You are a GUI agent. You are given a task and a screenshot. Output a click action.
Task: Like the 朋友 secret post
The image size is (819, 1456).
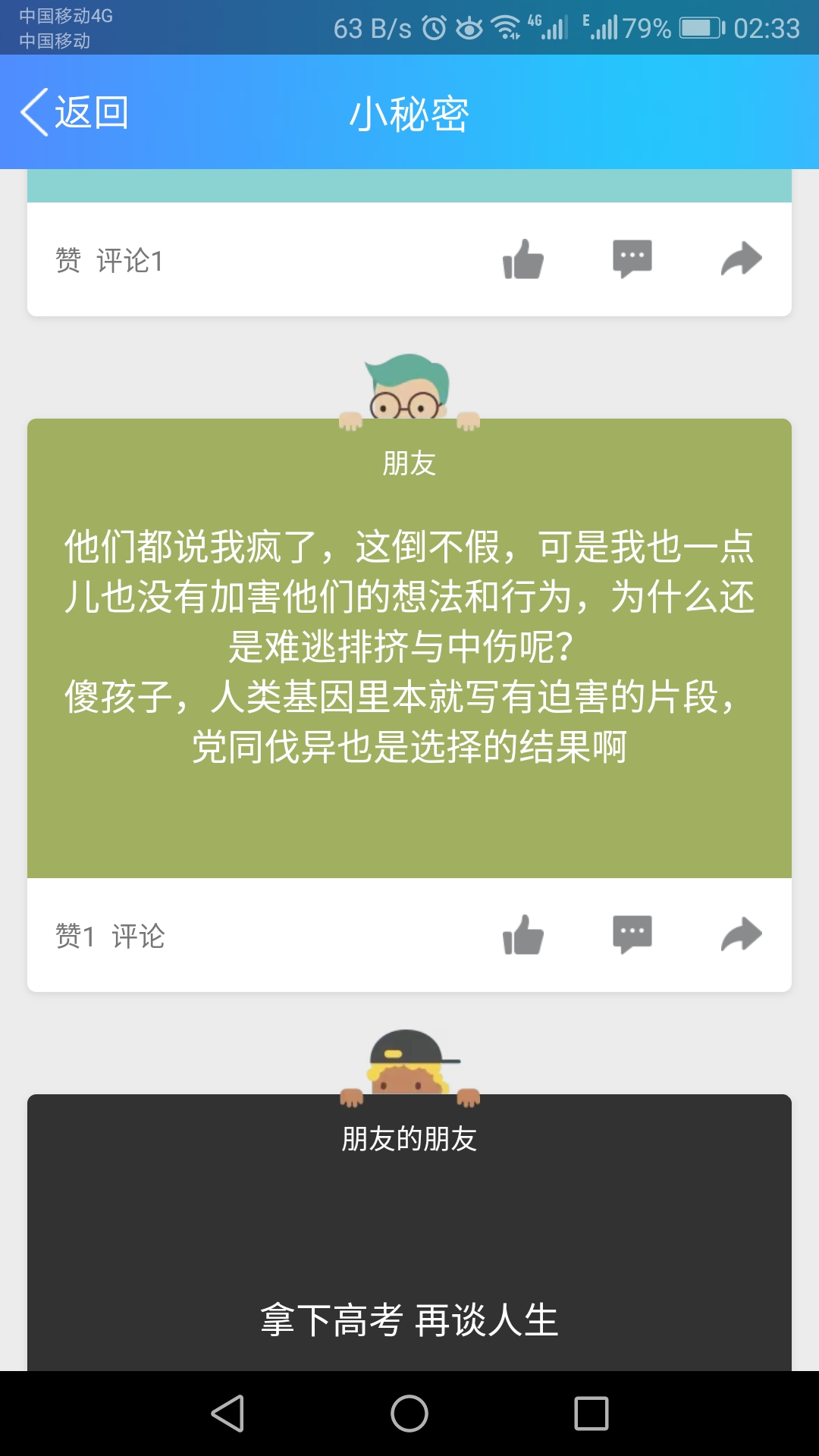pos(523,934)
